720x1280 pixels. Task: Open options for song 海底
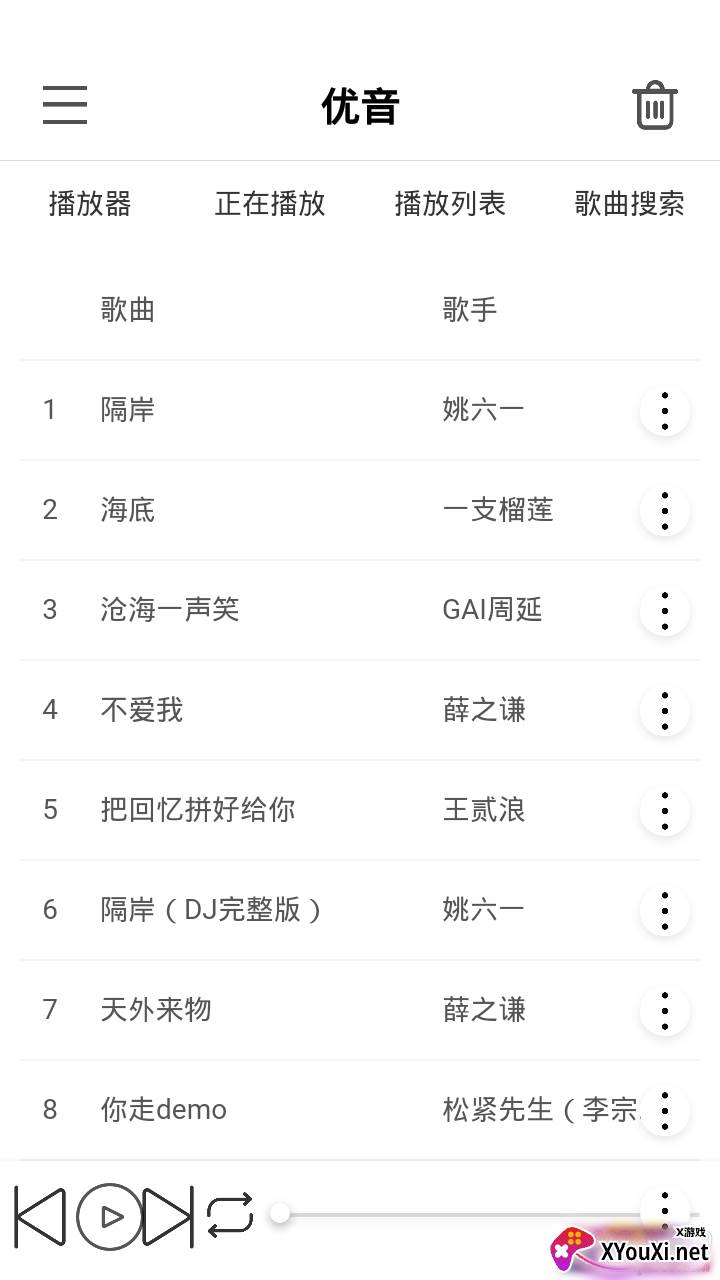point(665,511)
